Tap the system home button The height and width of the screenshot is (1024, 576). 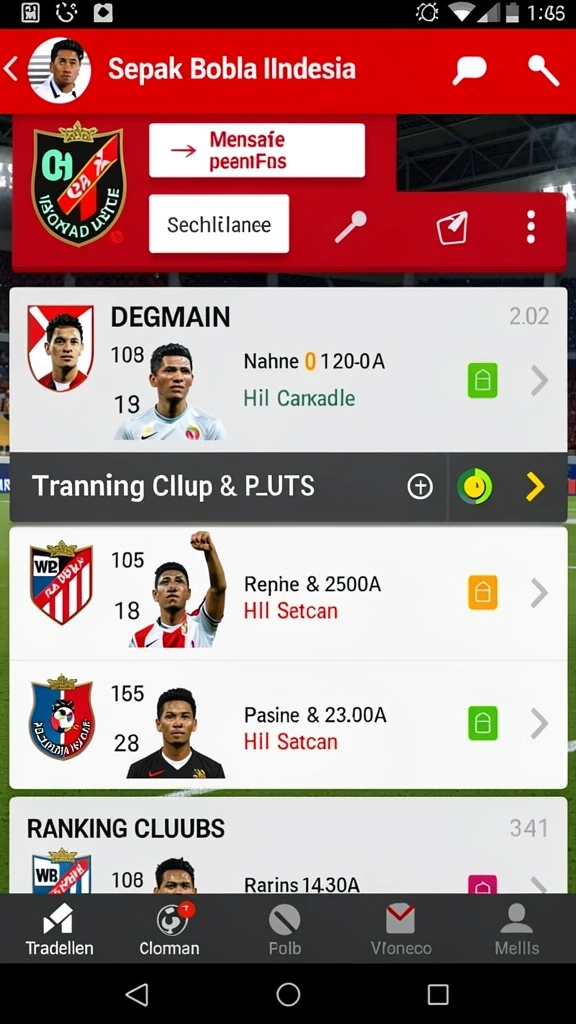tap(288, 994)
